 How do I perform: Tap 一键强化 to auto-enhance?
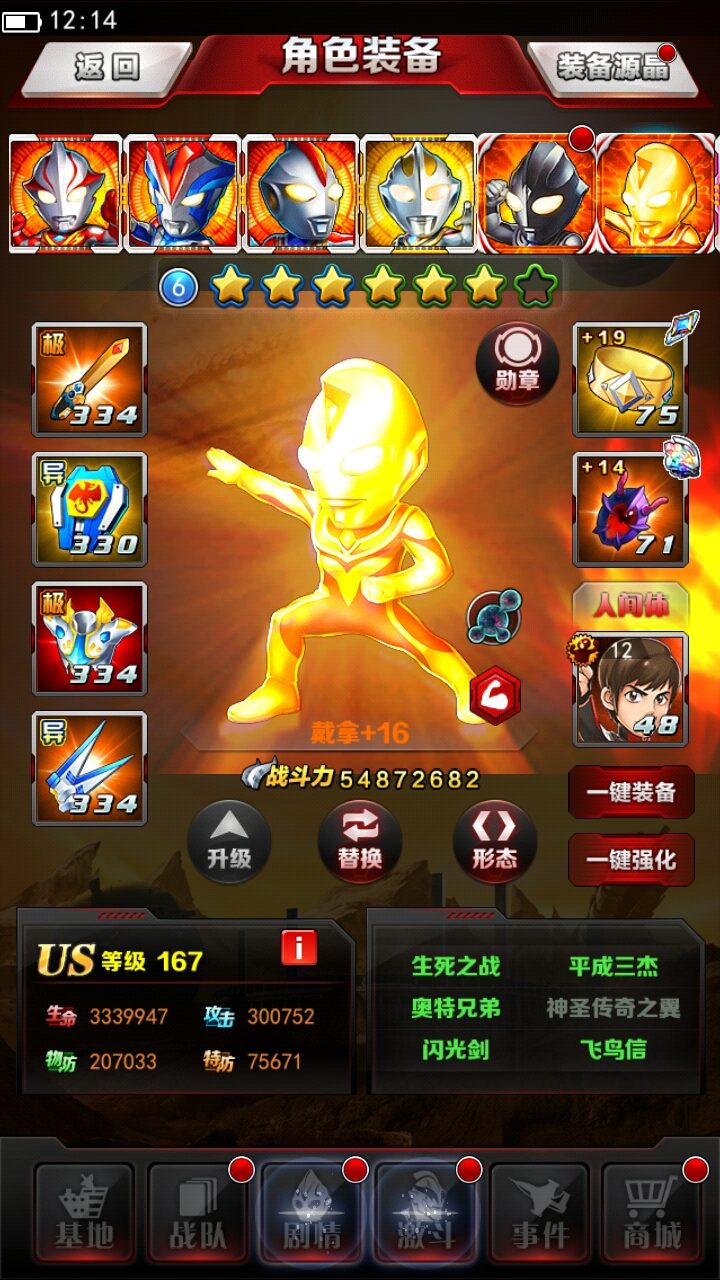click(x=631, y=859)
